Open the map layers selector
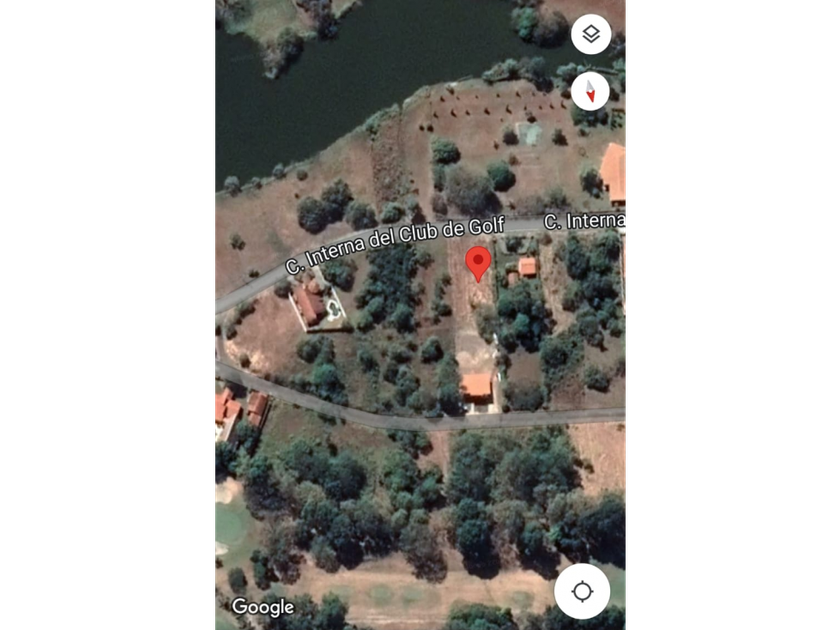The height and width of the screenshot is (630, 840). (590, 35)
